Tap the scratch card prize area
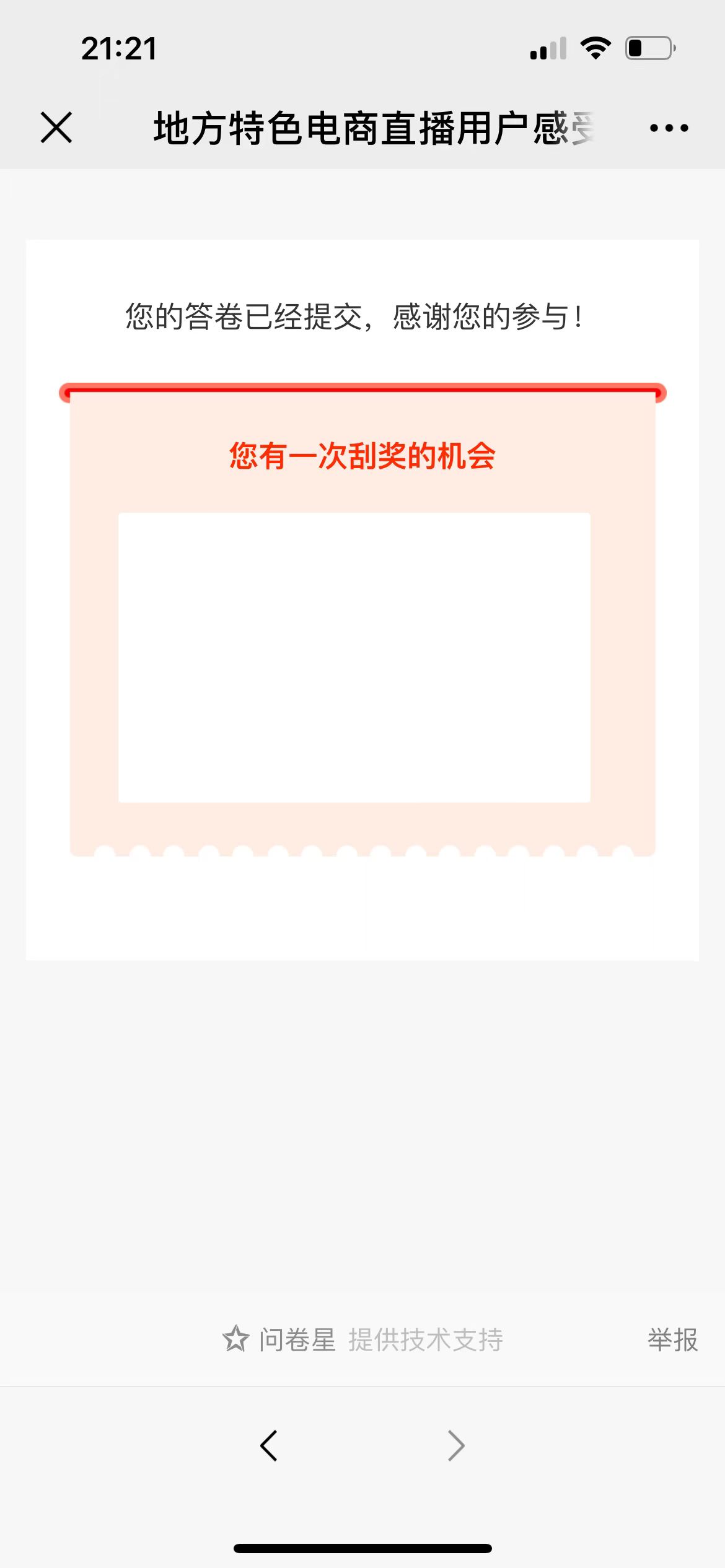 coord(354,657)
